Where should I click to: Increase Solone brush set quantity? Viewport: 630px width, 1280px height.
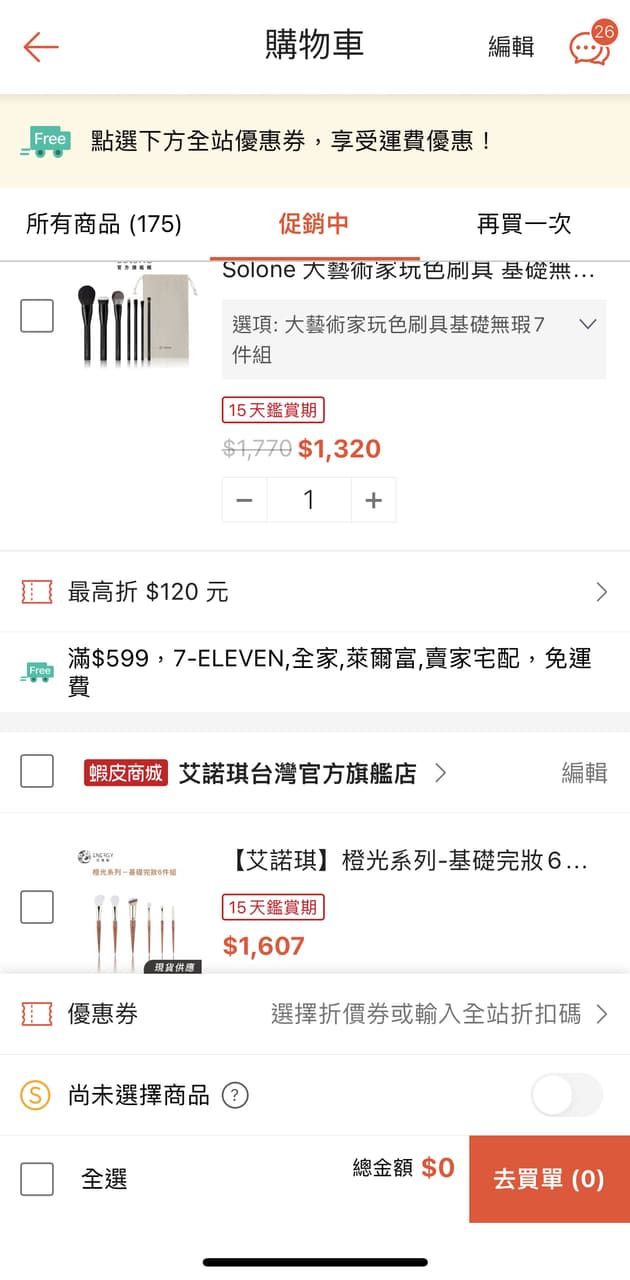pos(373,500)
